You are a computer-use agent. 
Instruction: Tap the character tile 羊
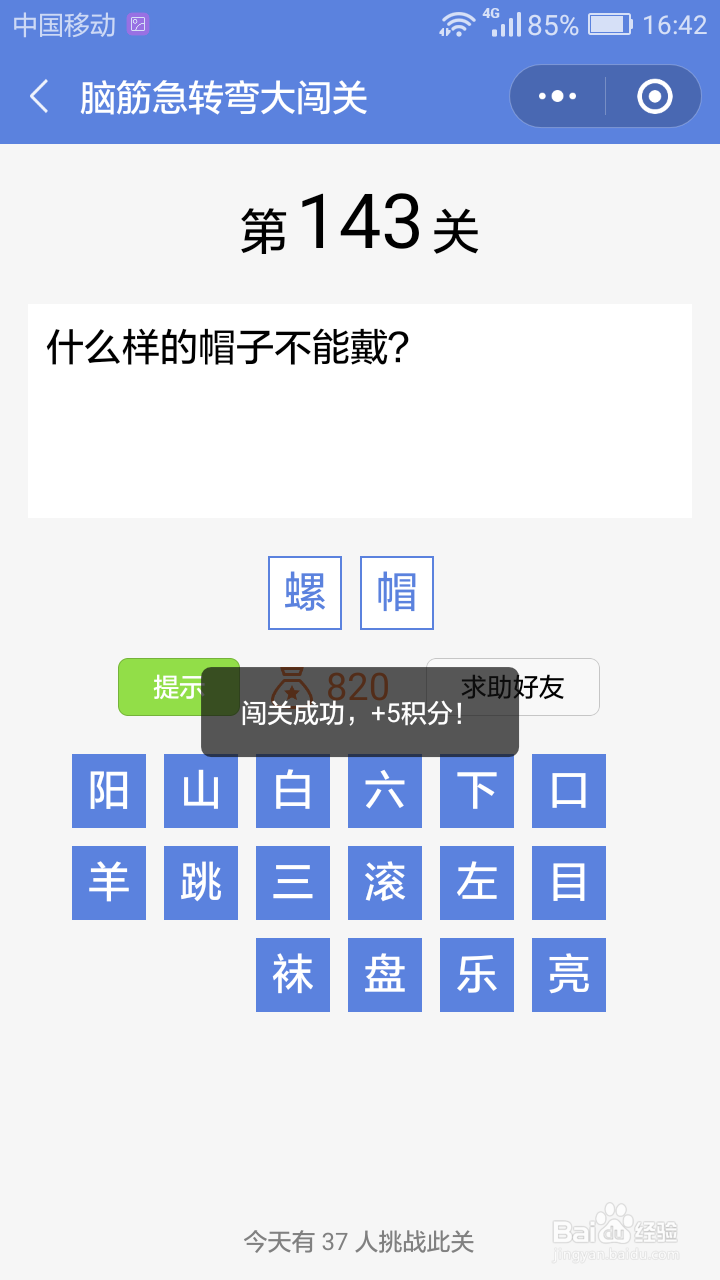click(108, 882)
